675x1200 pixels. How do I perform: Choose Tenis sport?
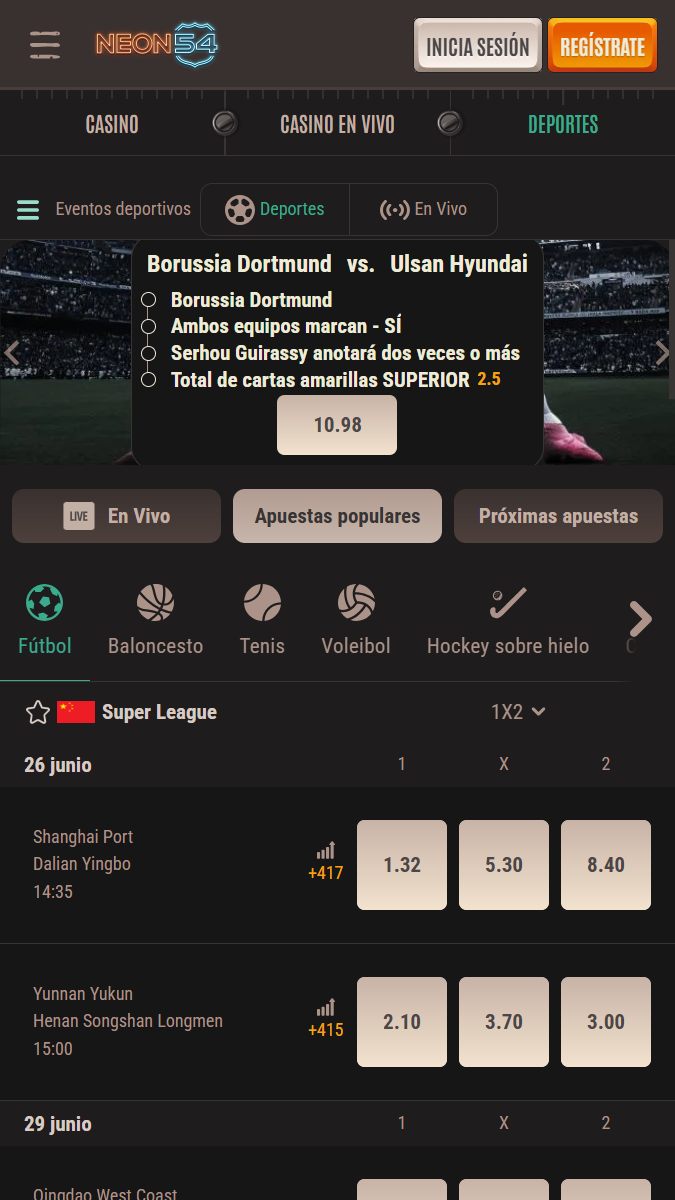262,620
